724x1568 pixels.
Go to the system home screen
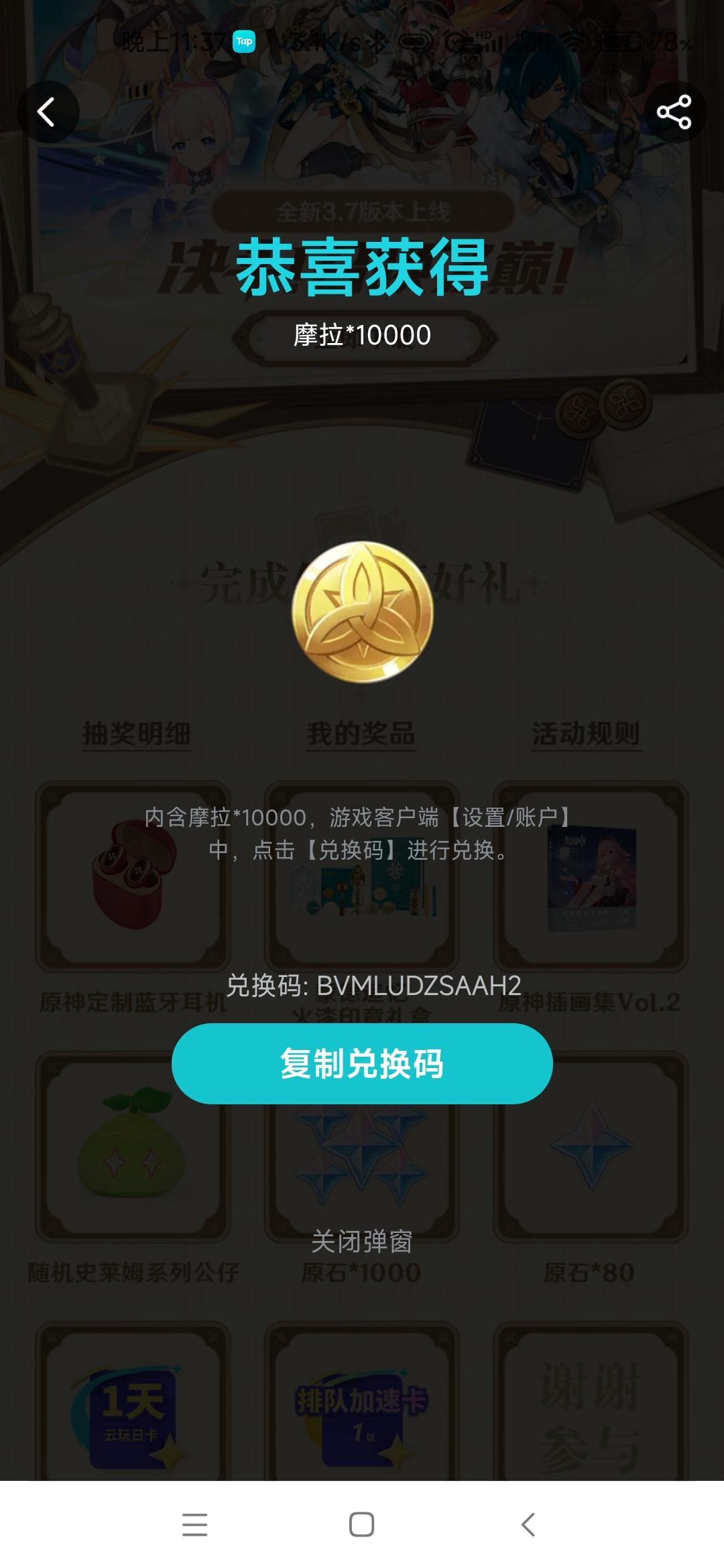click(x=361, y=1524)
